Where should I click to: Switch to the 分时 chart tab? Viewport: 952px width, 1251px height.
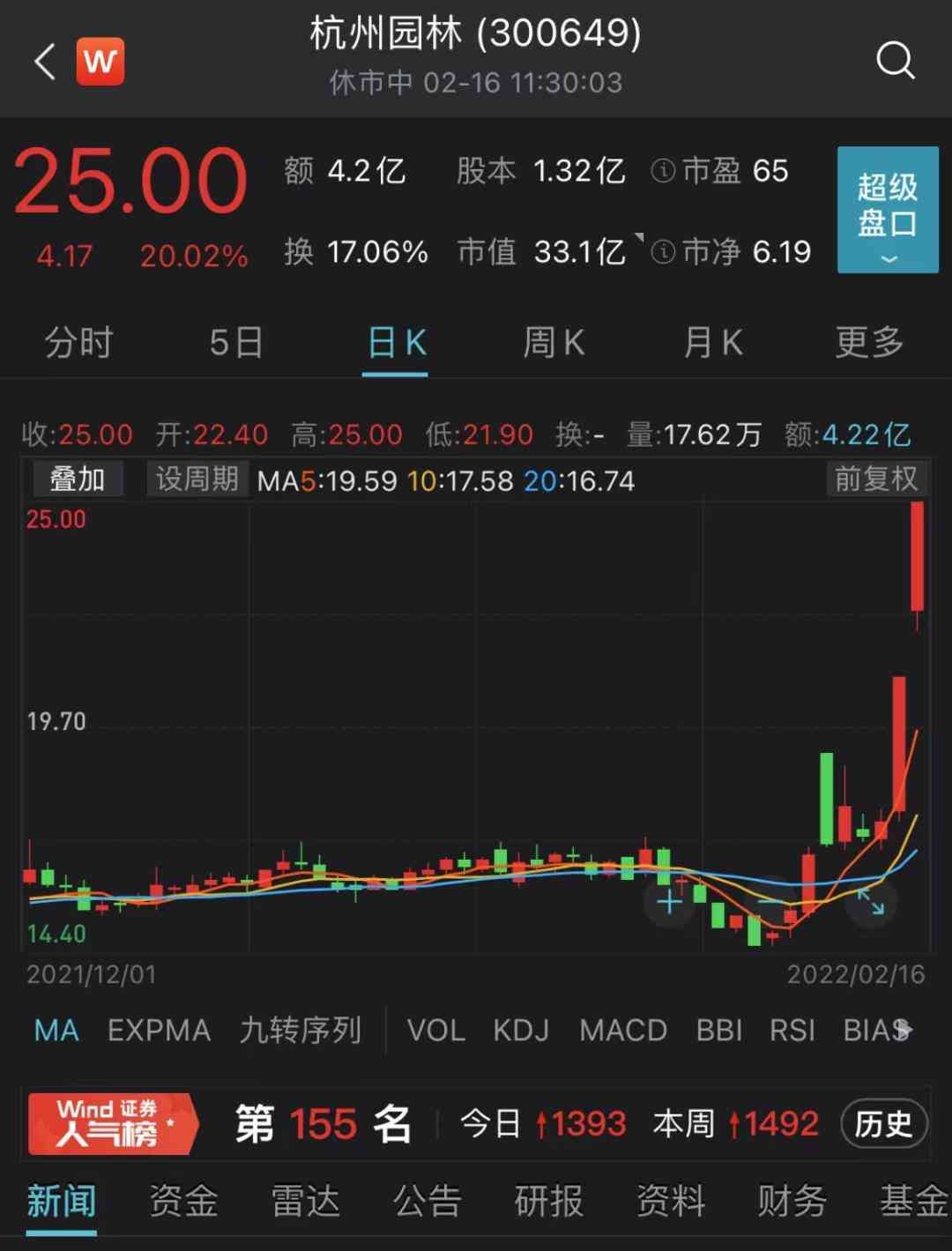(79, 342)
